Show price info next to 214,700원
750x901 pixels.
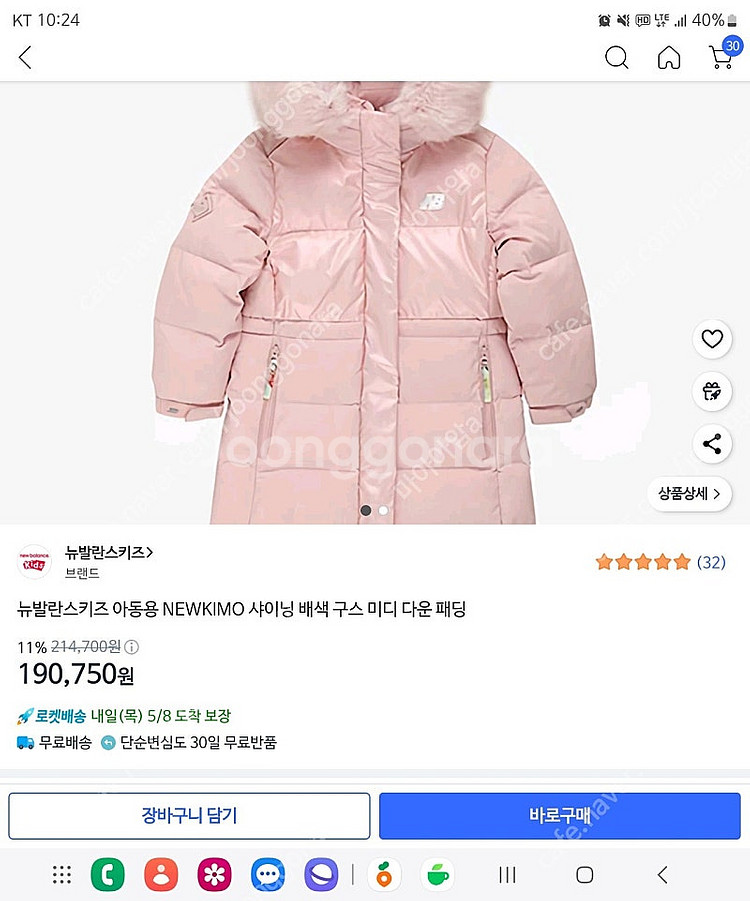132,647
